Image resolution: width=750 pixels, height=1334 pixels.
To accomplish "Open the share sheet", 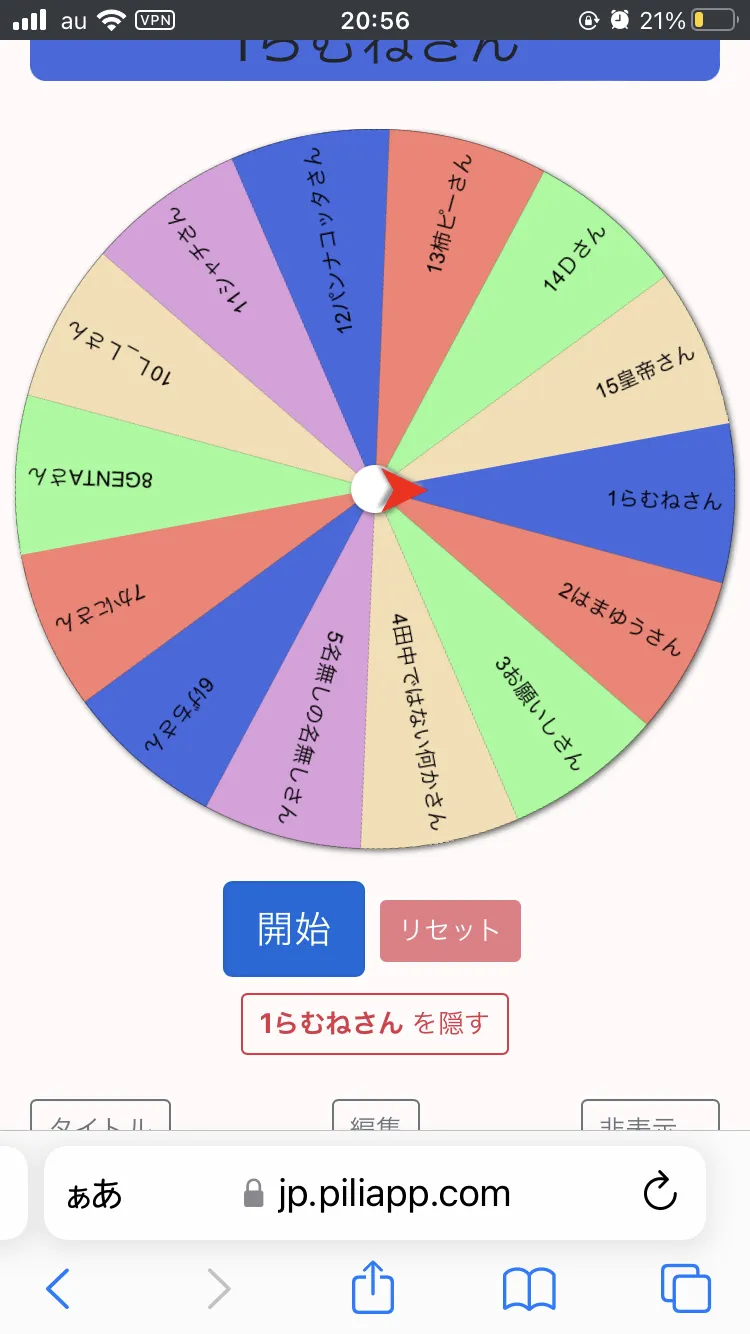I will pos(373,1287).
